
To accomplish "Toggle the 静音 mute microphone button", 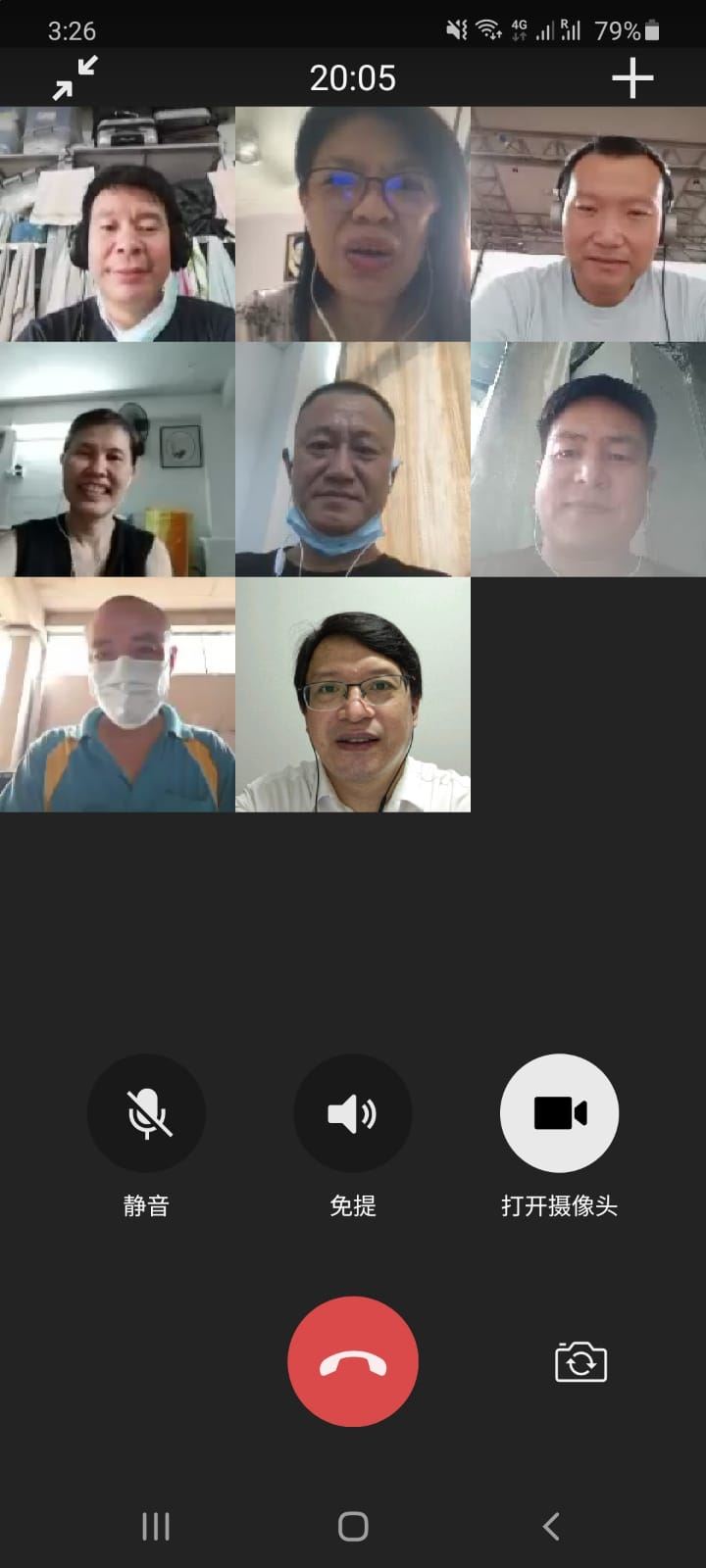I will click(x=147, y=1113).
